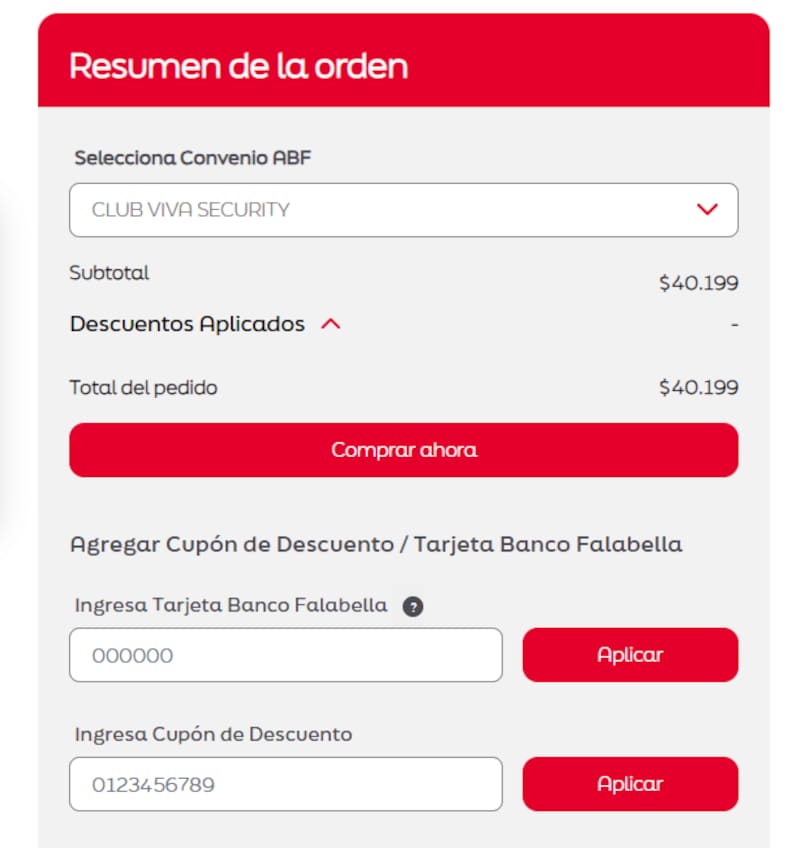Open the Tarjeta Banco Falabella help icon
Screen dimensions: 800x848
click(x=412, y=606)
